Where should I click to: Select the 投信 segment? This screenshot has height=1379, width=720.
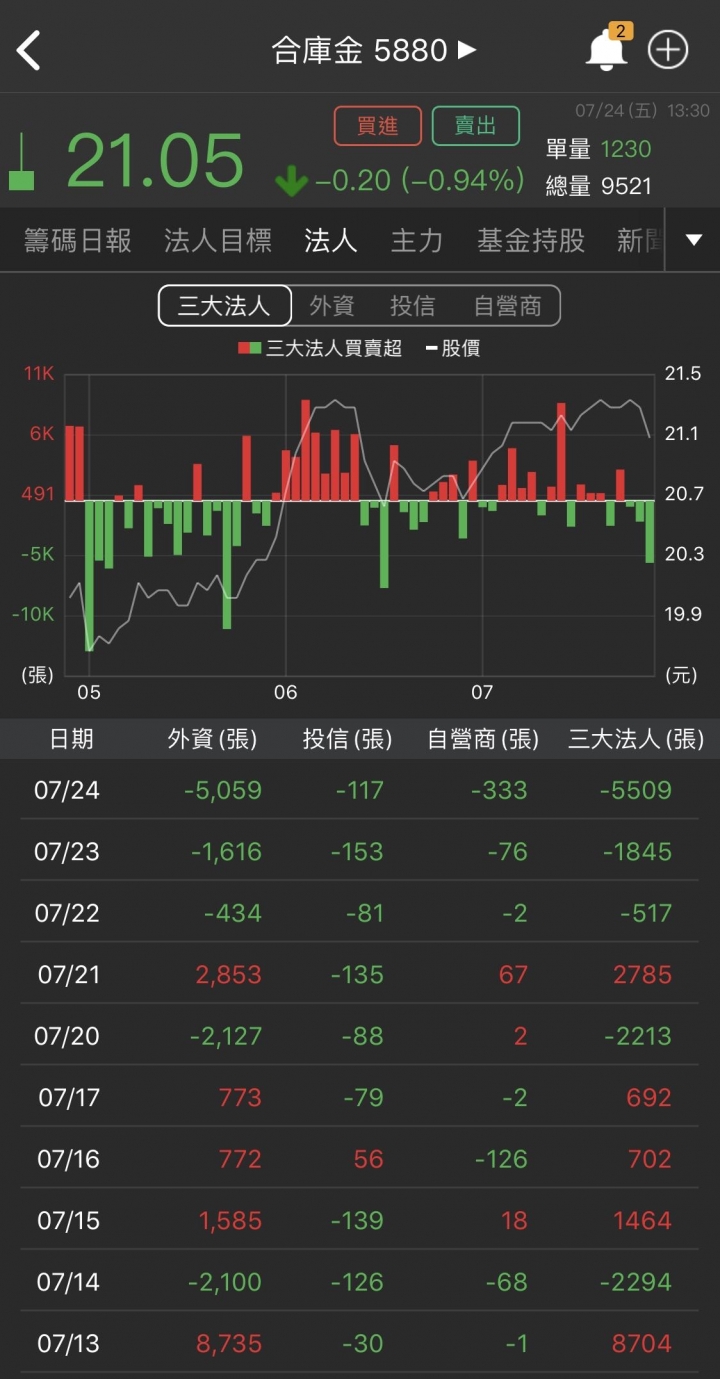pos(413,306)
